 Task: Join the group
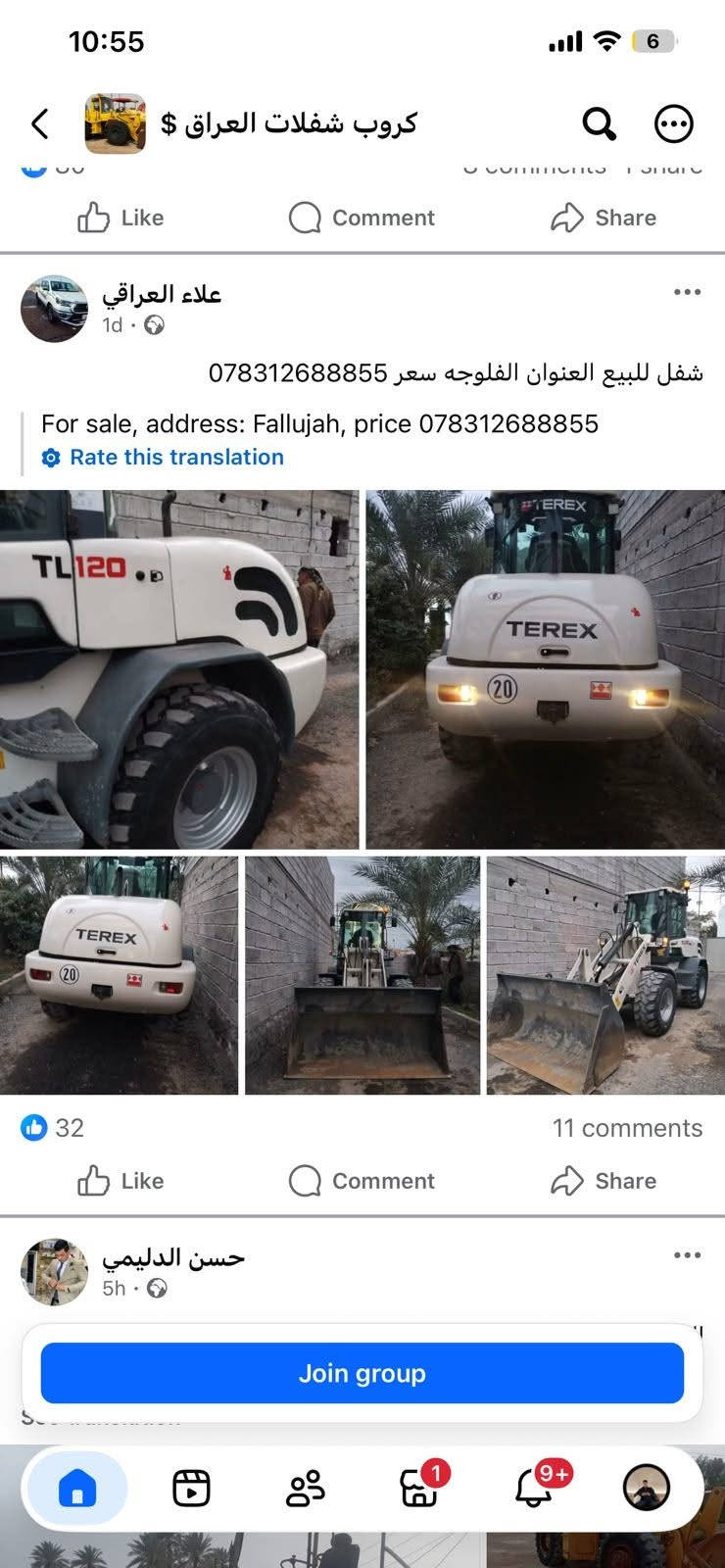362,1373
